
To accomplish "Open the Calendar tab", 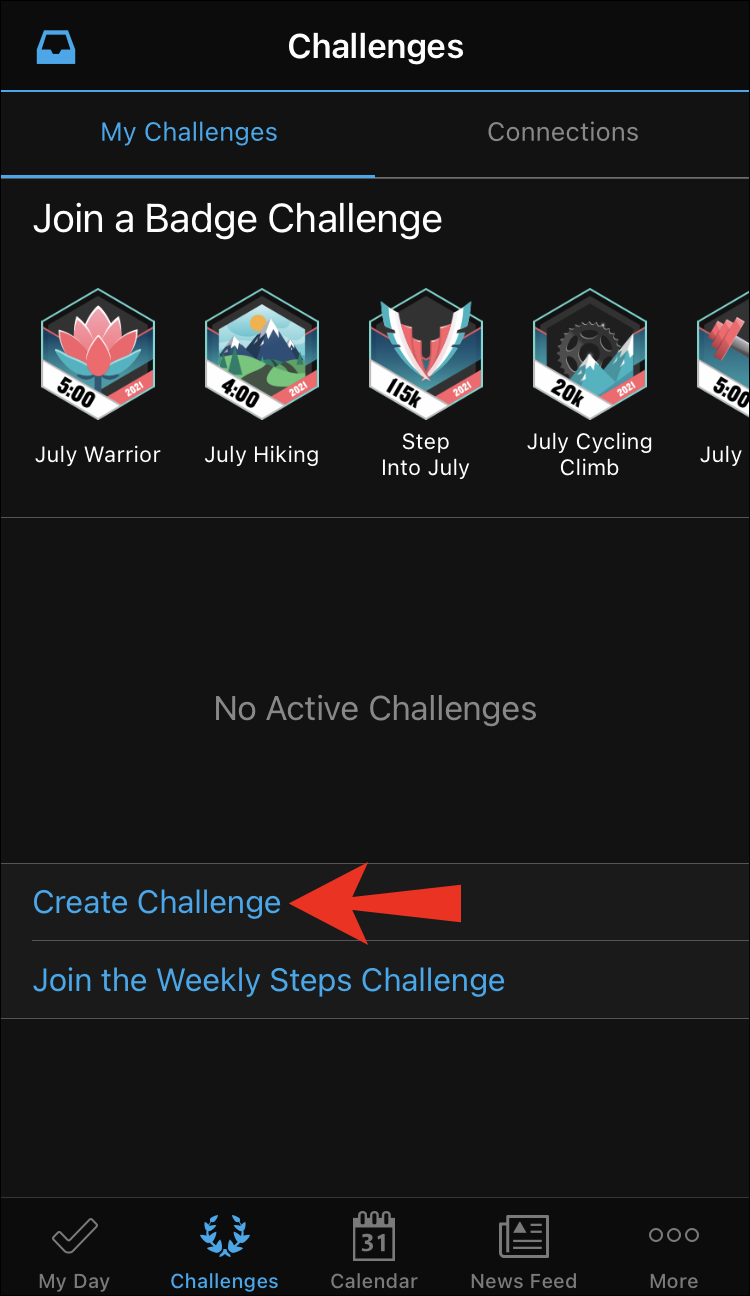I will [374, 1250].
